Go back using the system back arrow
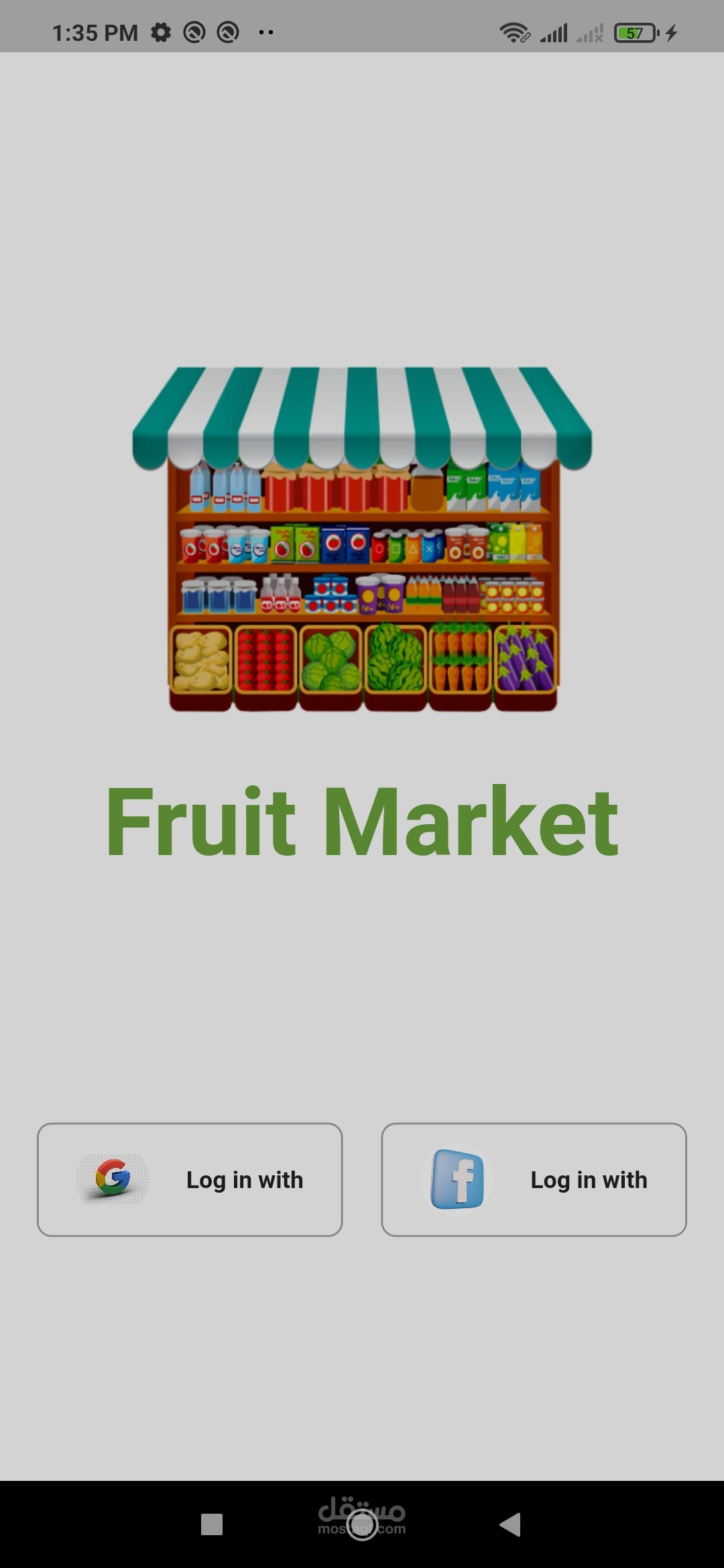The width and height of the screenshot is (724, 1568). pos(511,1524)
